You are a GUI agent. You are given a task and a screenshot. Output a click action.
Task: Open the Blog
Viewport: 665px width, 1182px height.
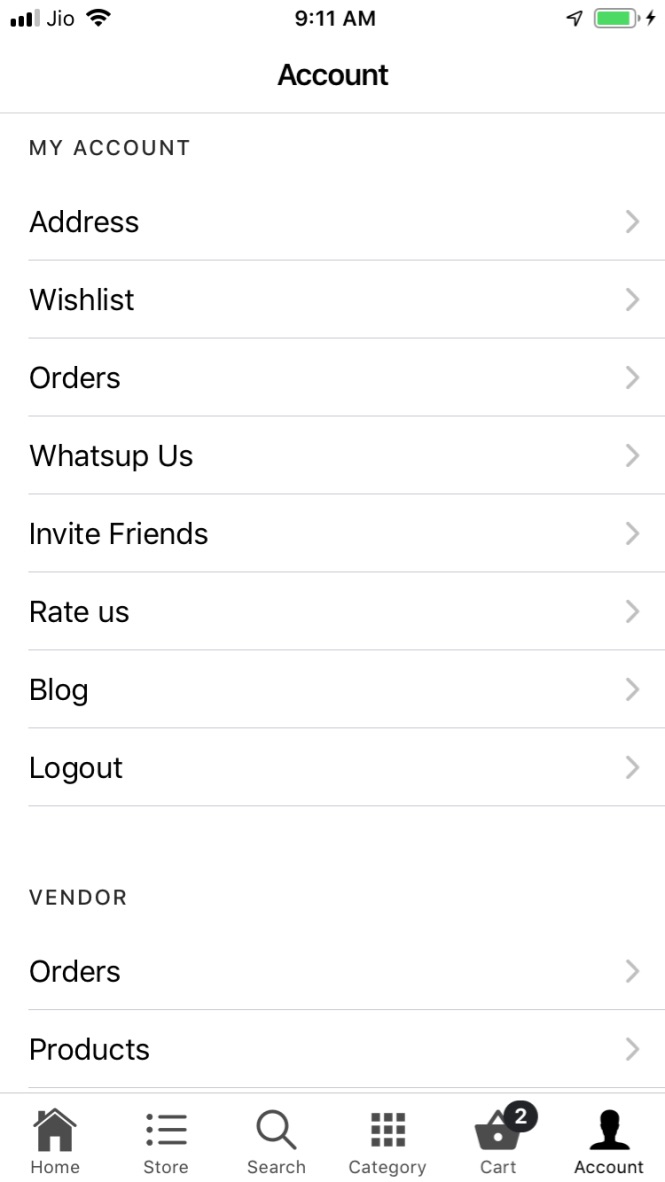[x=332, y=690]
